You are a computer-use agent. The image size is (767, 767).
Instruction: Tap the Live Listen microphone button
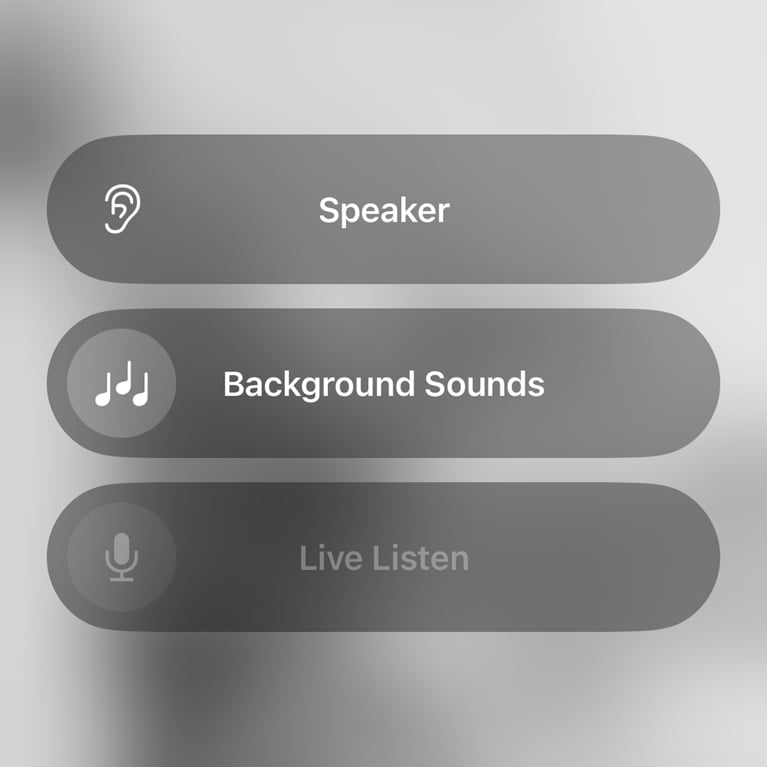coord(121,557)
